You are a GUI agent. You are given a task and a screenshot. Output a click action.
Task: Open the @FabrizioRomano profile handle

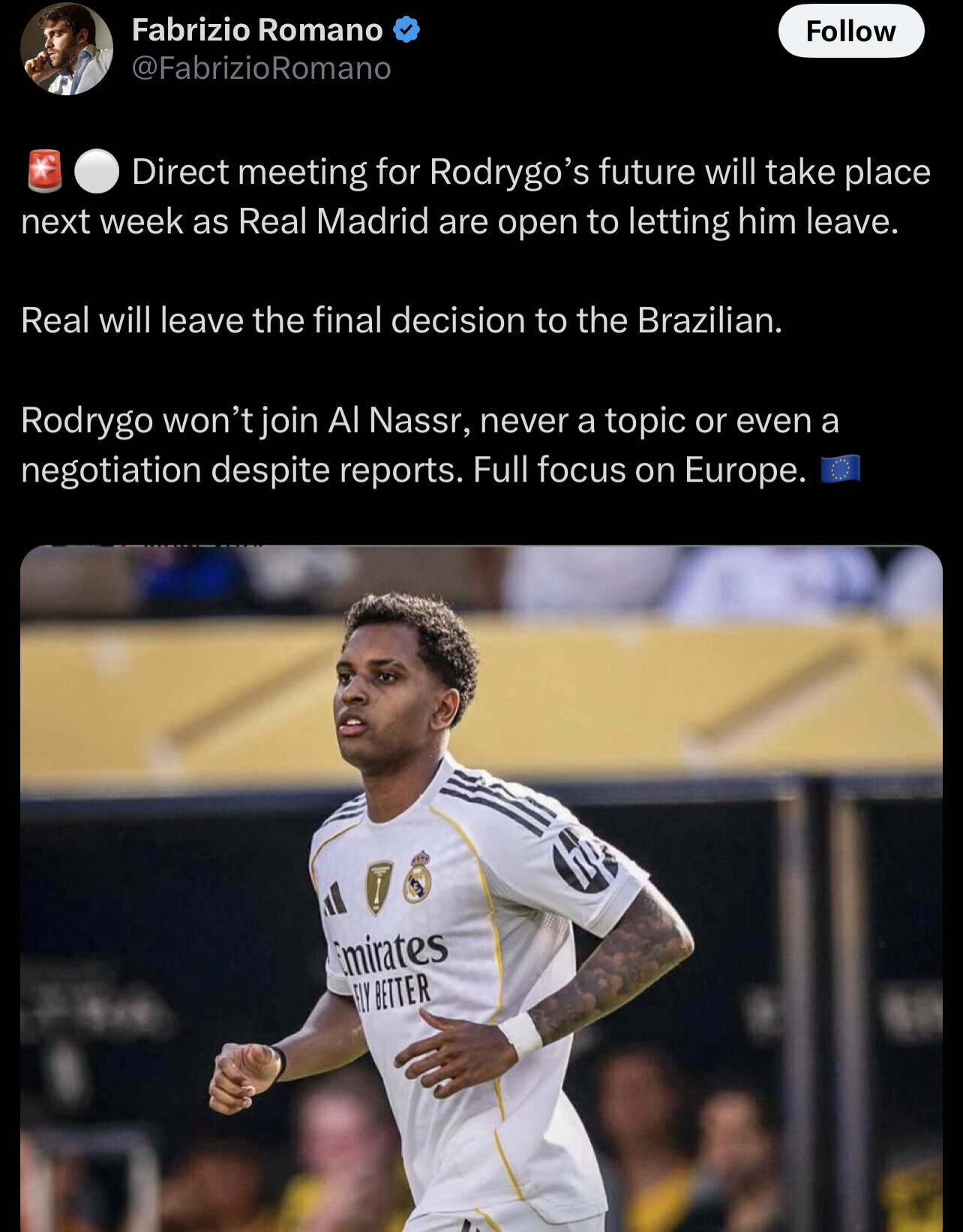click(261, 69)
